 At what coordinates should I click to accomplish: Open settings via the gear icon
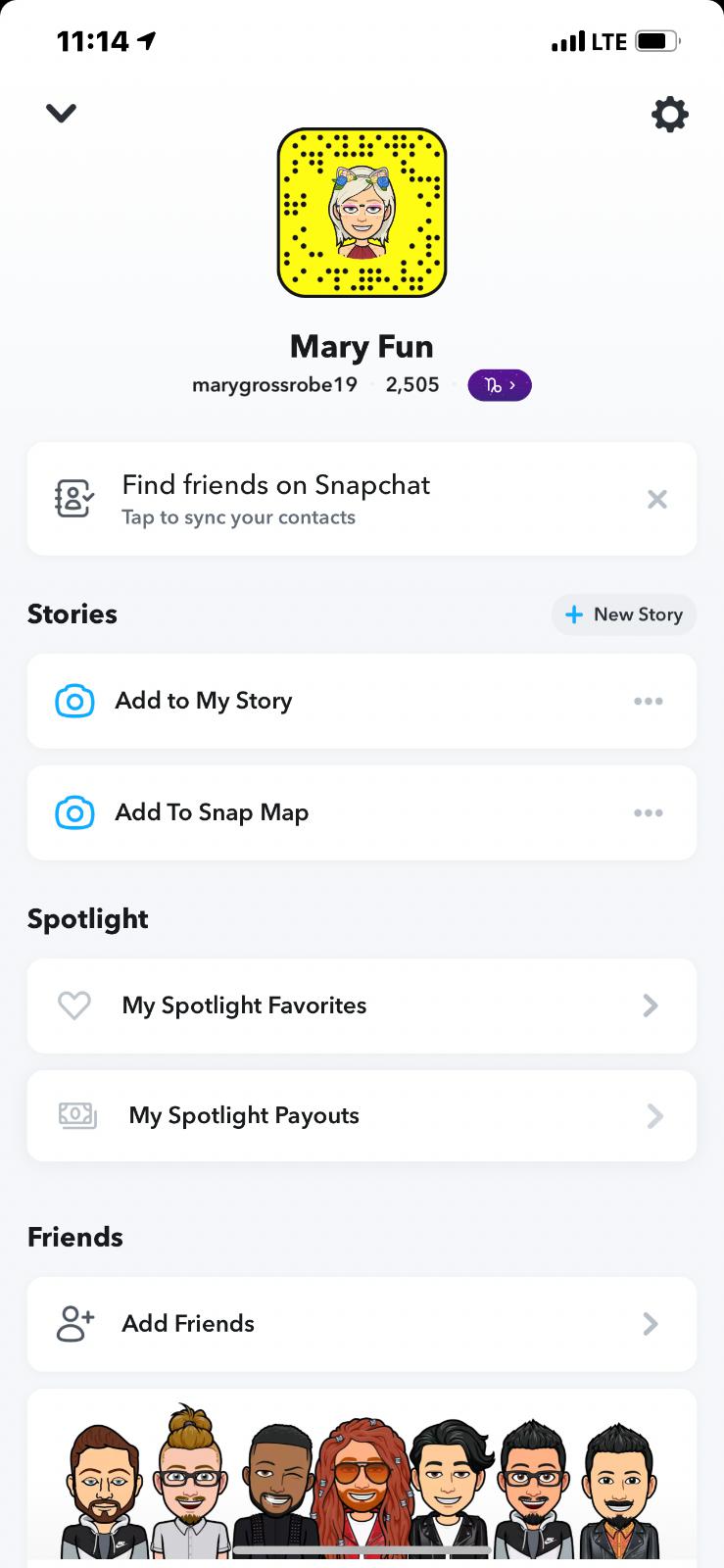pyautogui.click(x=670, y=115)
